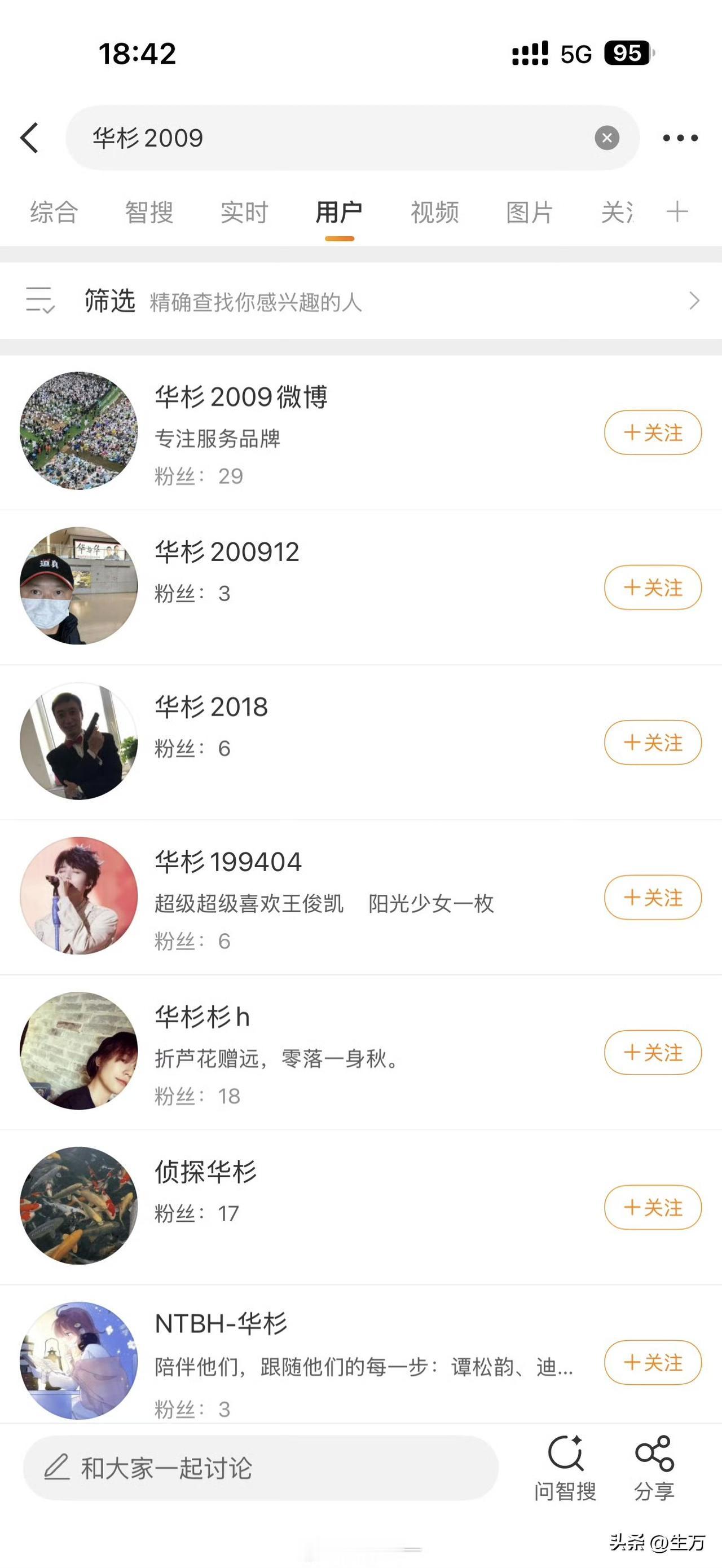Share these search results via 分享
This screenshot has width=722, height=1568.
tap(654, 1468)
